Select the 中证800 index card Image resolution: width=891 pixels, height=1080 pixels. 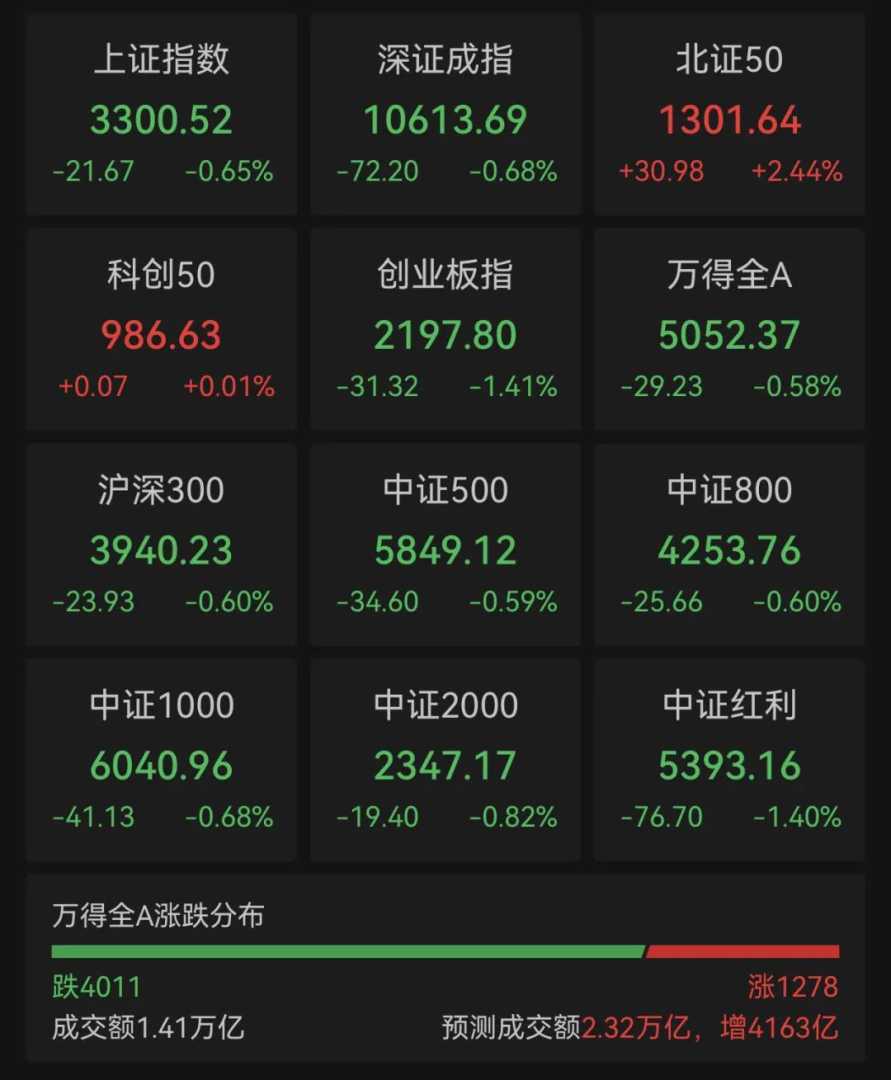pos(729,545)
